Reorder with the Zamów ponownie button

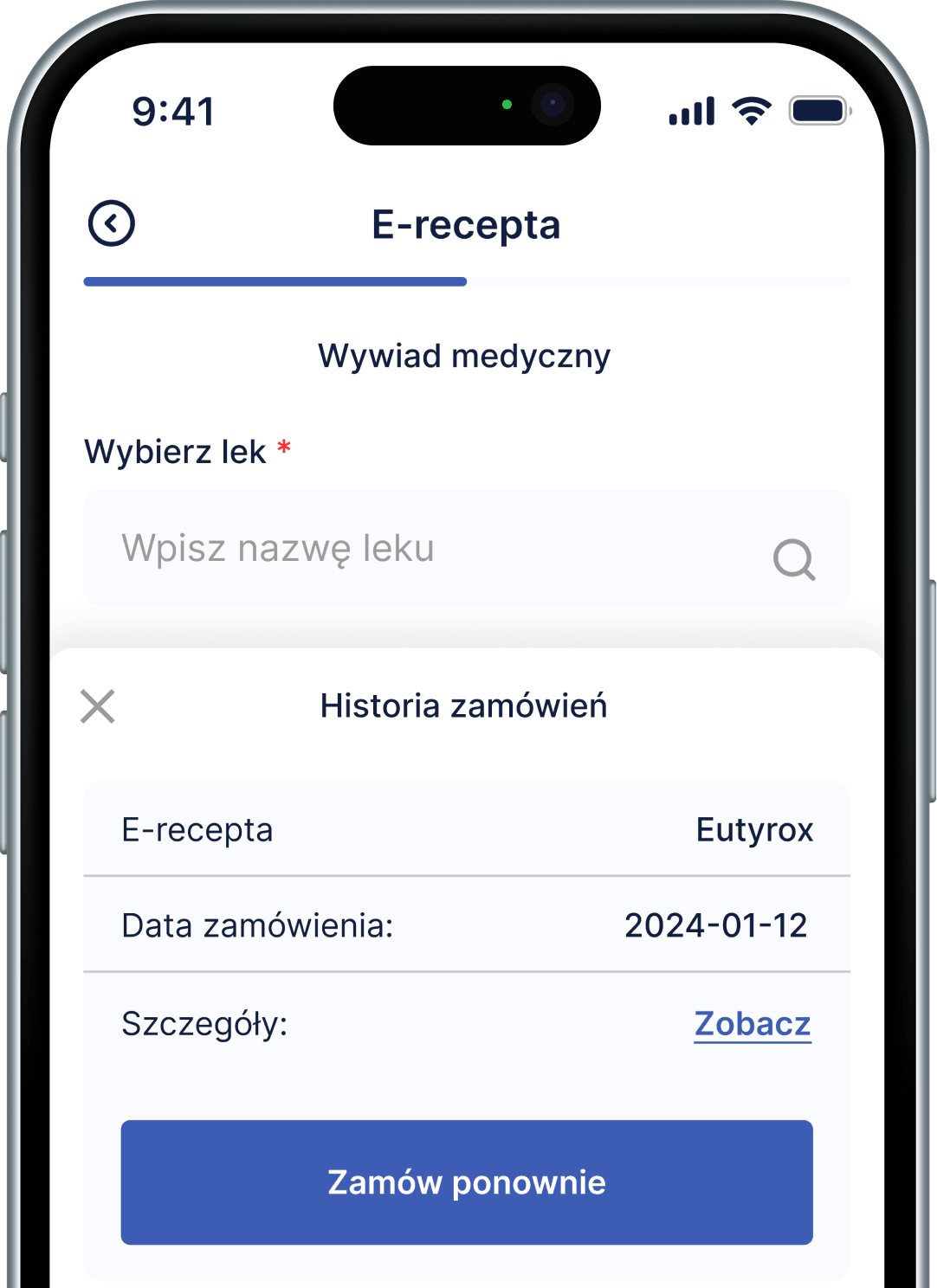click(x=467, y=1182)
